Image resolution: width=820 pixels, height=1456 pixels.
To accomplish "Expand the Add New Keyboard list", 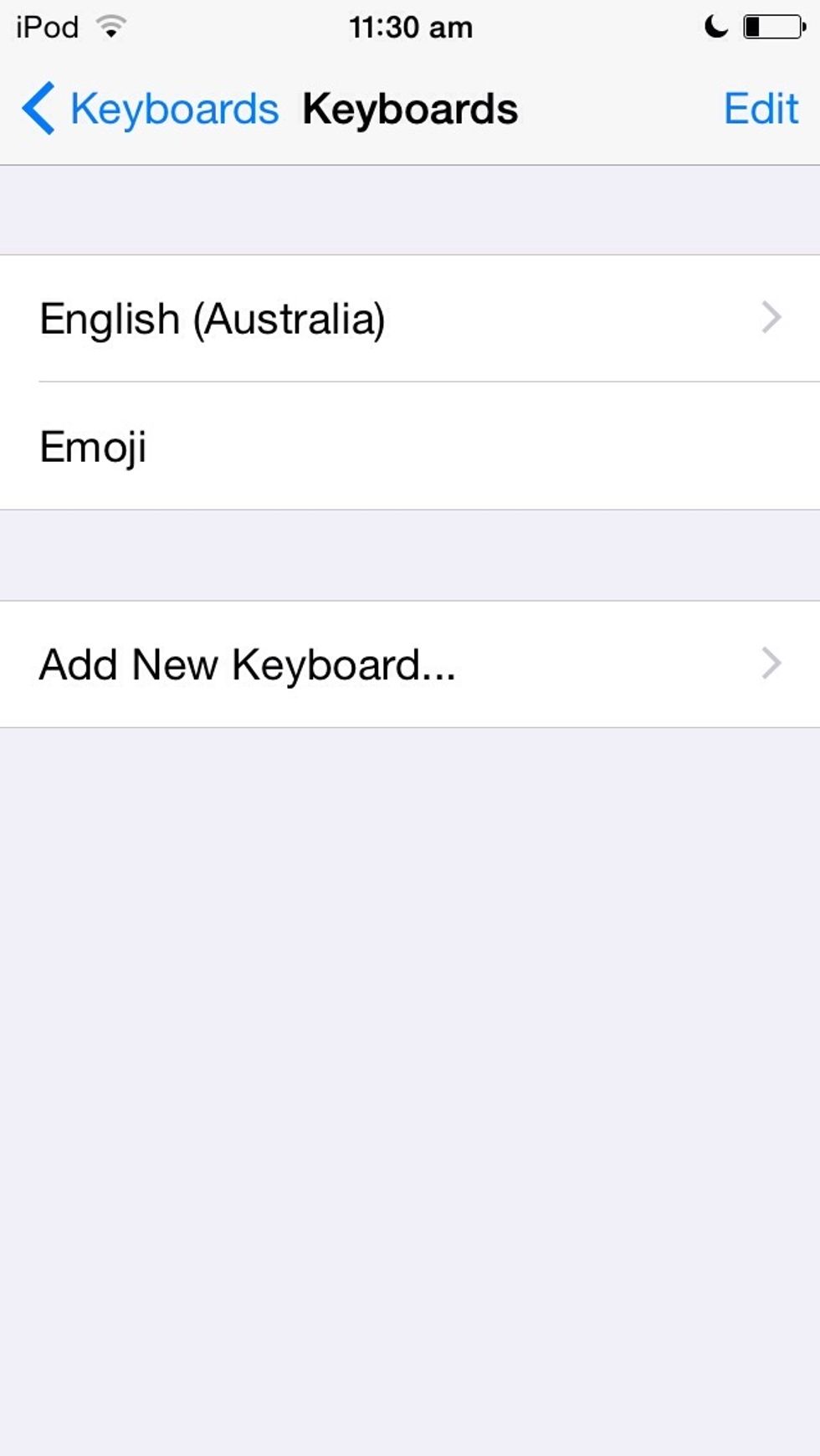I will click(335, 664).
